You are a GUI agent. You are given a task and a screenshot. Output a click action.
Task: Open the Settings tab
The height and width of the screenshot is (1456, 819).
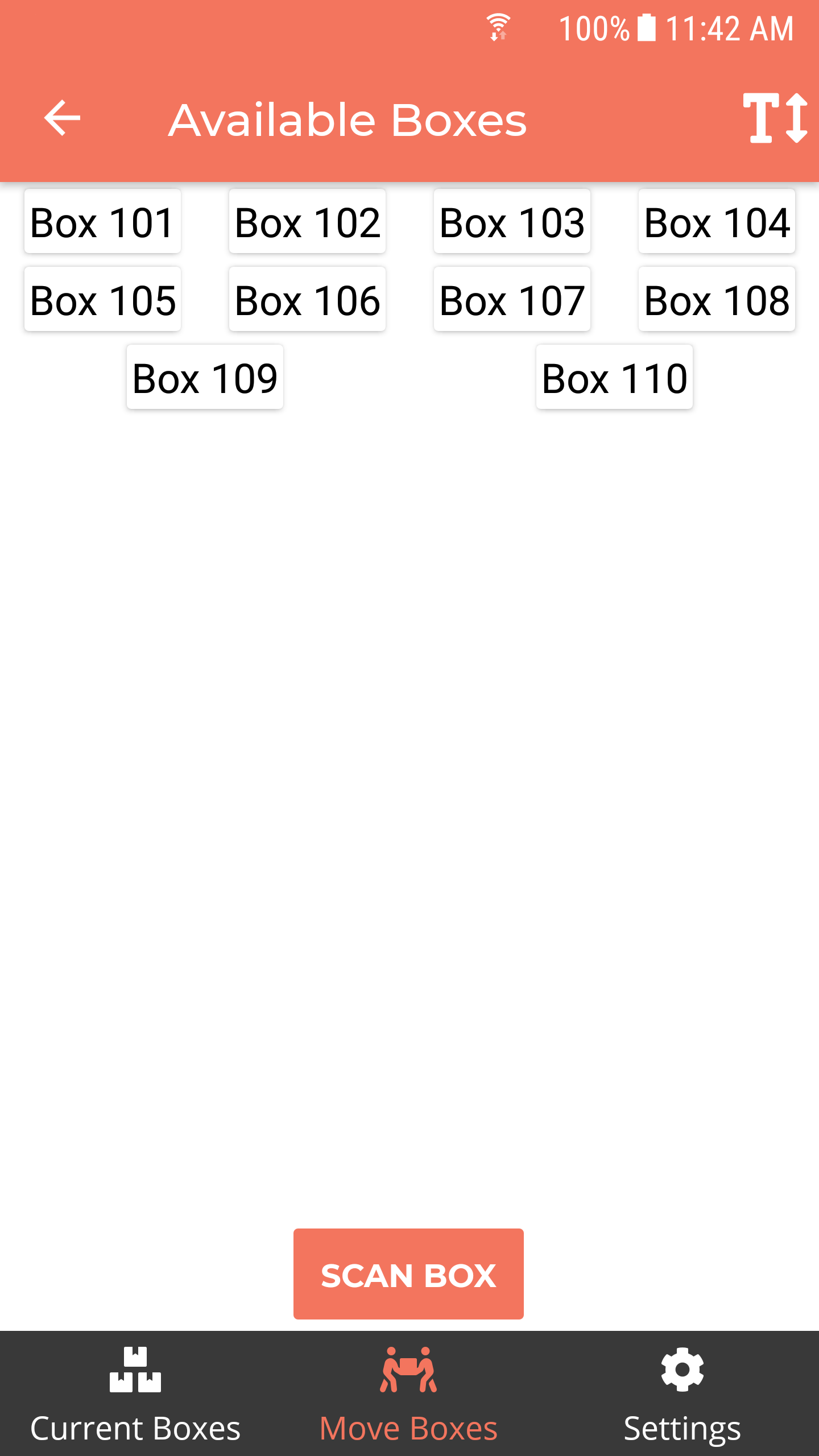[x=682, y=1393]
